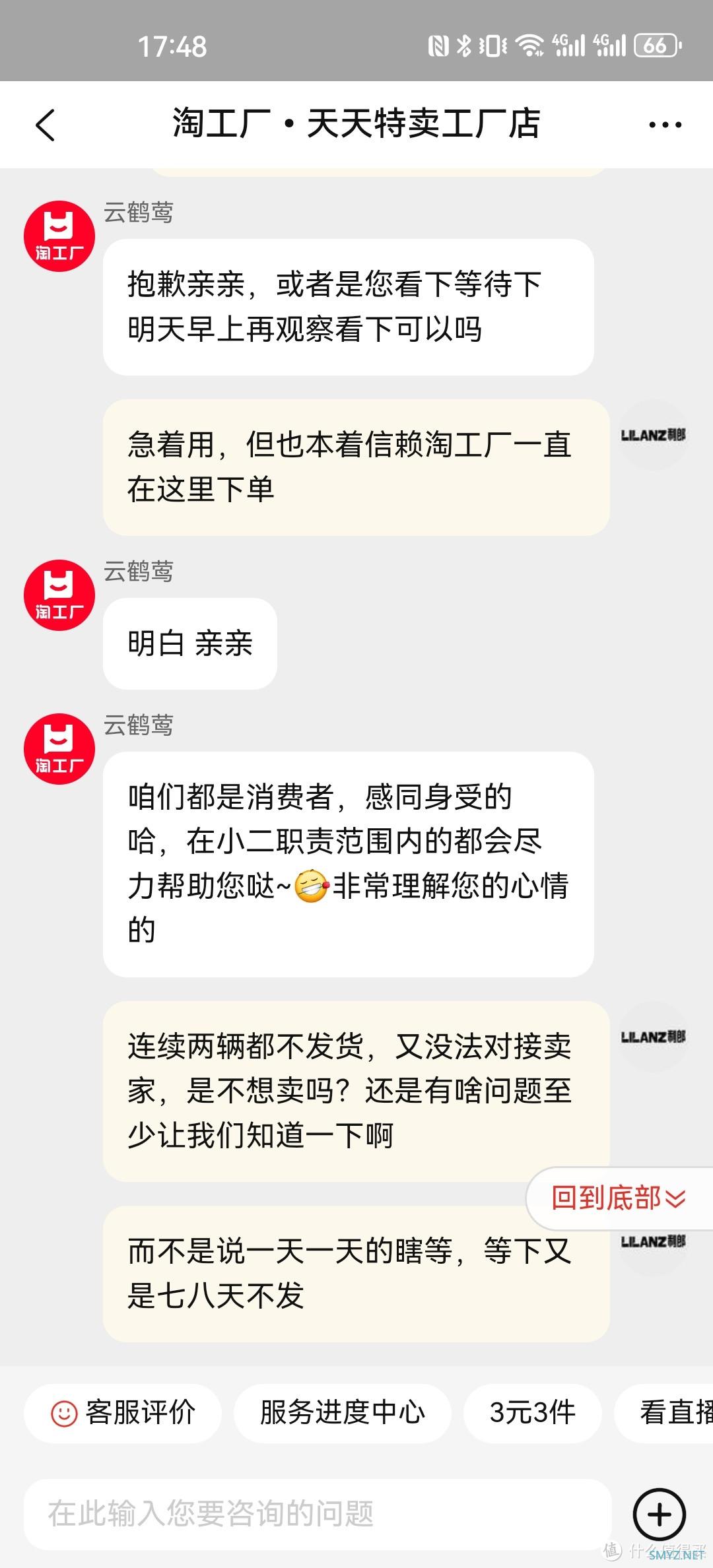This screenshot has height=1568, width=713.
Task: Focus the 在此输入您要咨询的问题 message field
Action: [x=317, y=1514]
